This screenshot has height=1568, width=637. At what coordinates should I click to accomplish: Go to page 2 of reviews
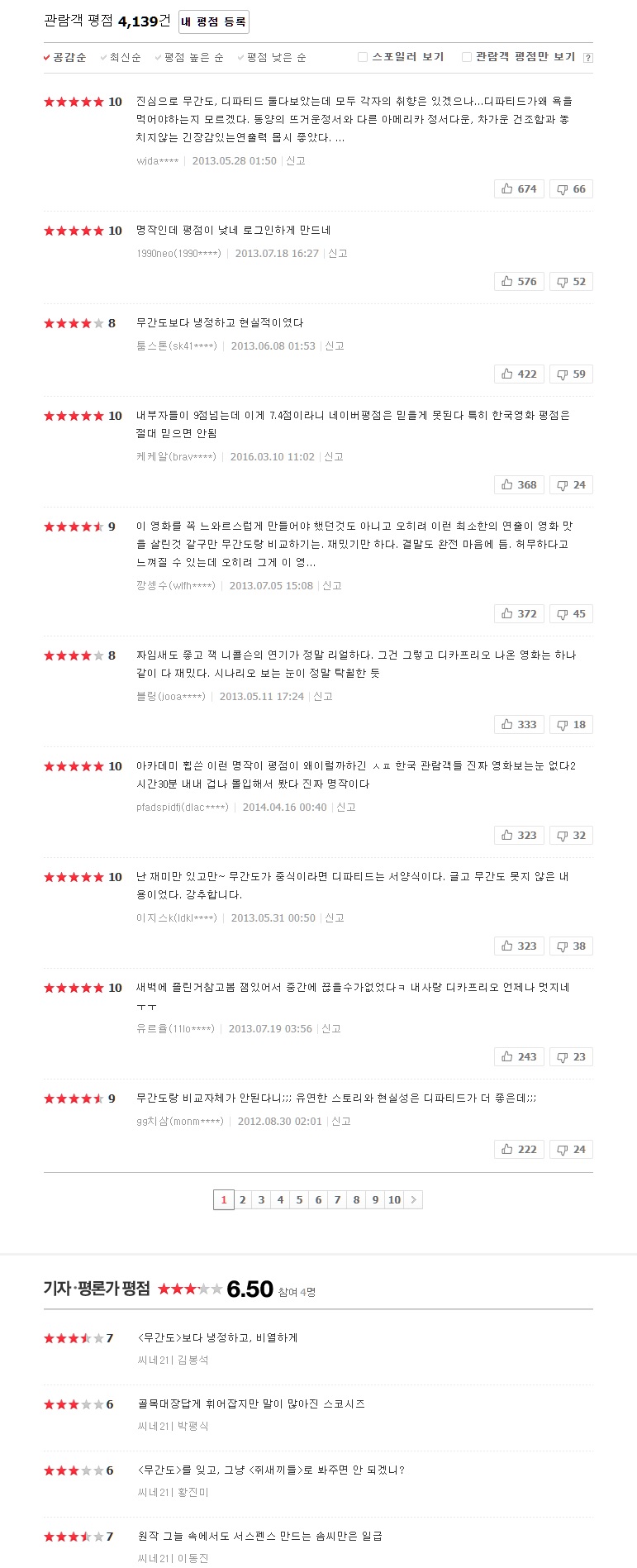(x=242, y=1200)
